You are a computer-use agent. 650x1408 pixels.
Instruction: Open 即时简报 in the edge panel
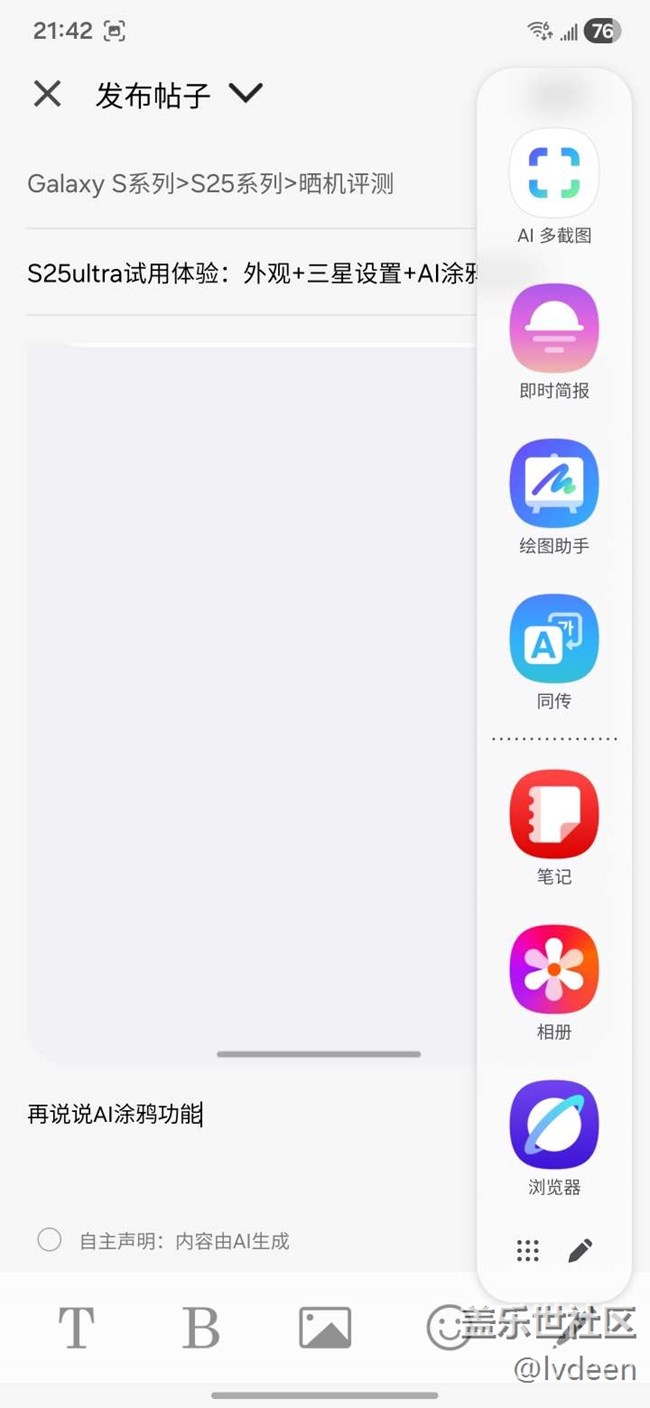click(x=554, y=329)
